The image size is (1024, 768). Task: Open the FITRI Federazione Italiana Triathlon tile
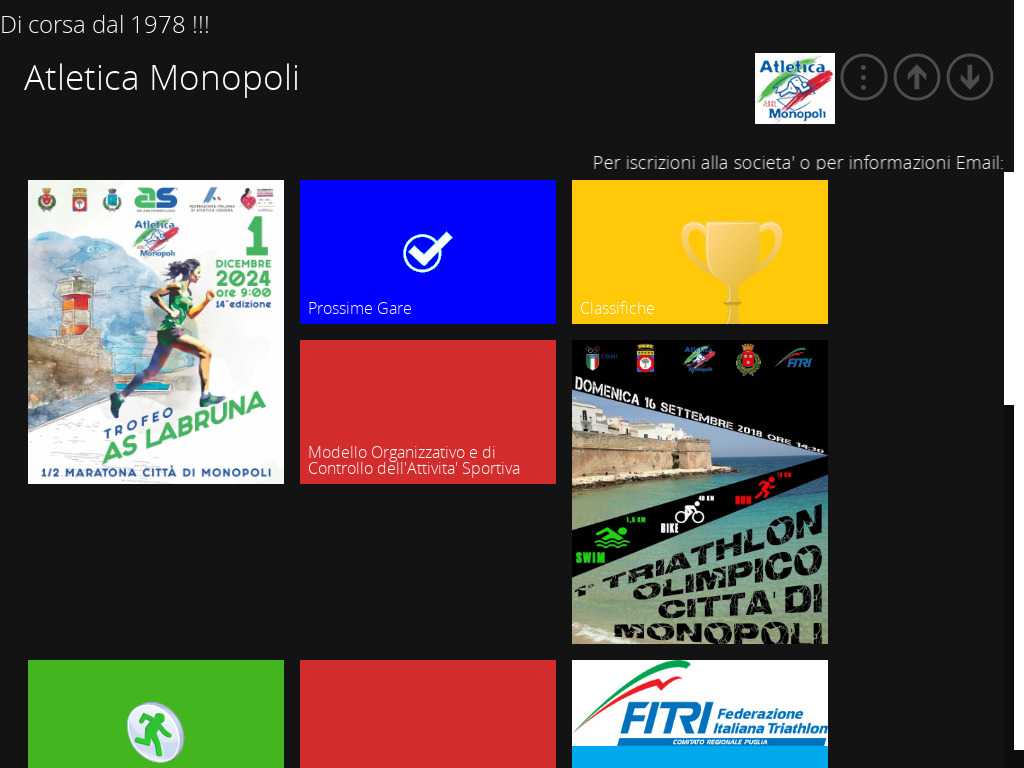coord(700,714)
